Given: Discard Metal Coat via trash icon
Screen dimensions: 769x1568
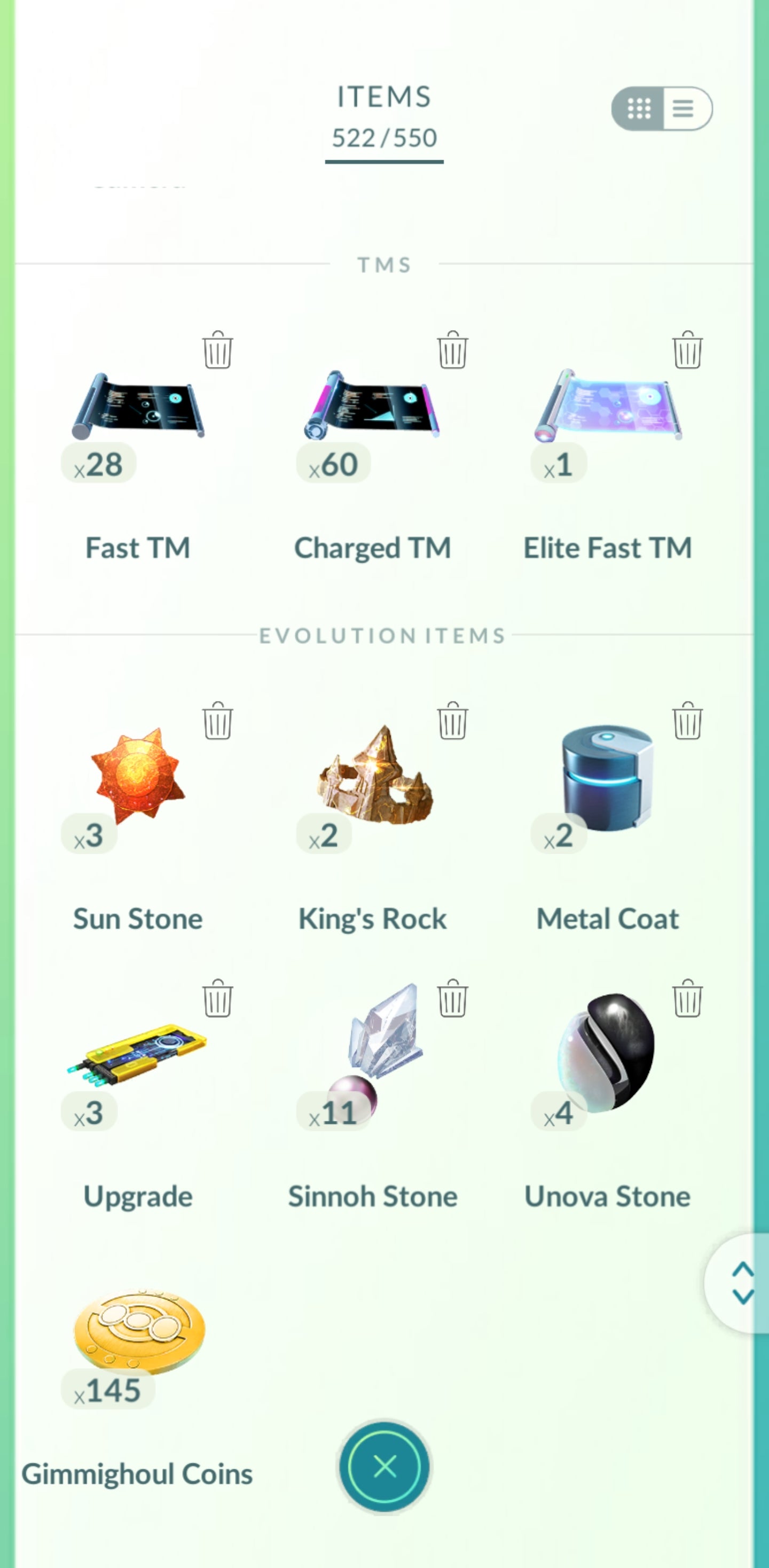Looking at the screenshot, I should pyautogui.click(x=687, y=721).
